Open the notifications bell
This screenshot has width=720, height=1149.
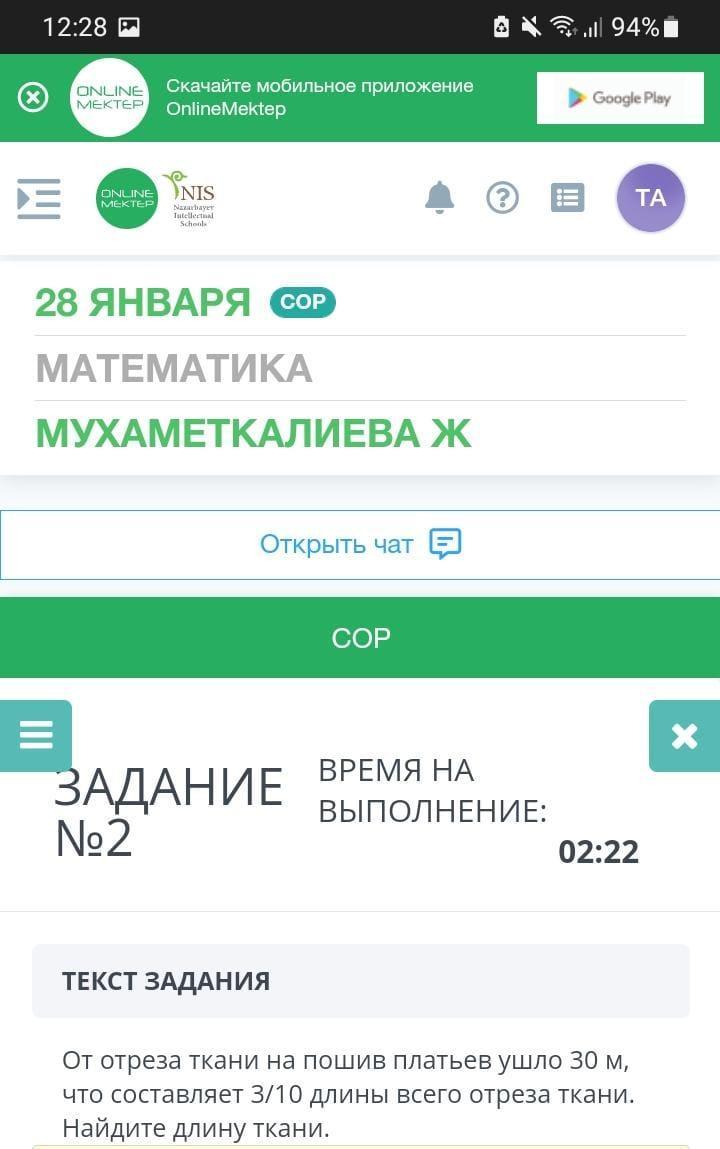439,198
